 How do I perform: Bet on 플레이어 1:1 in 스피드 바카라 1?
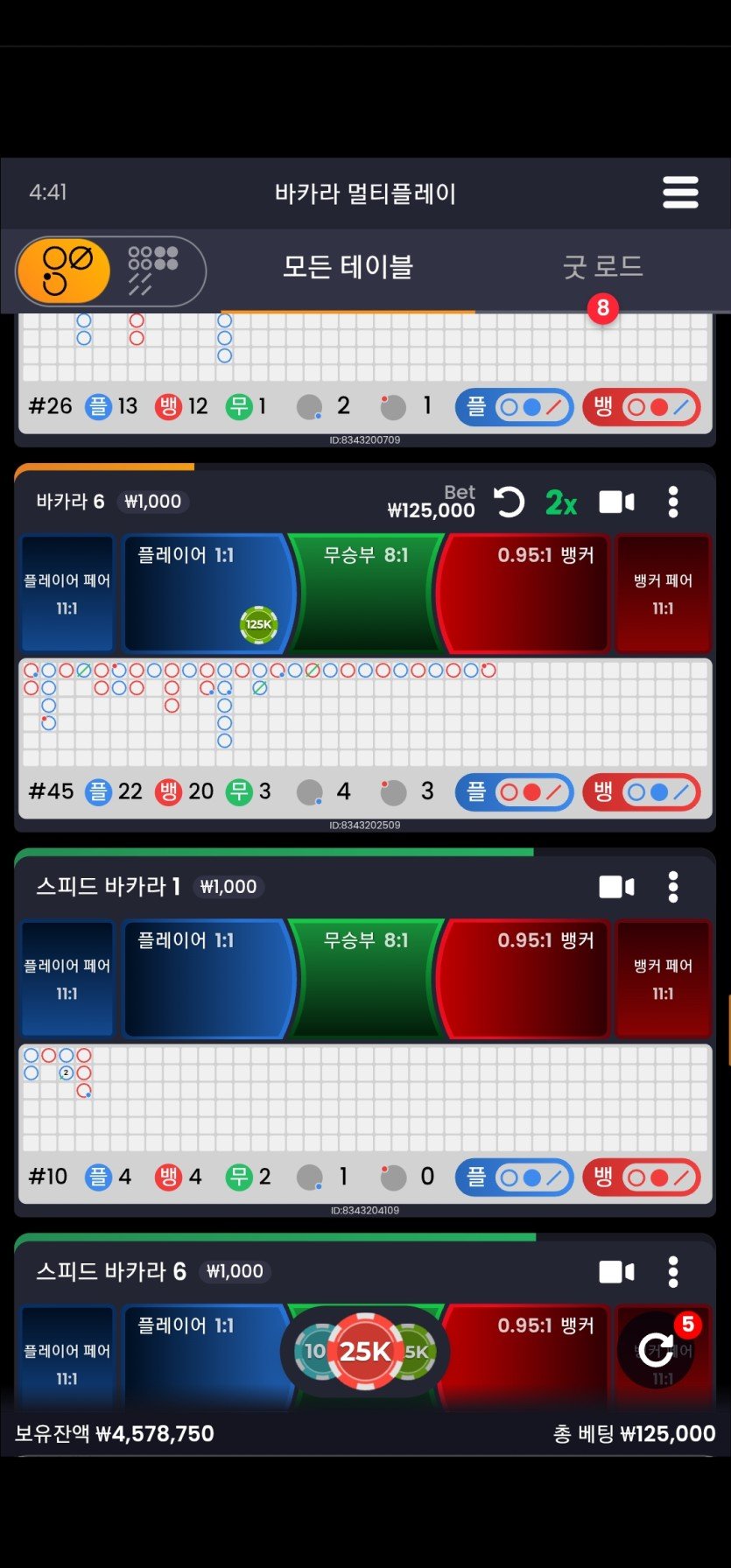[x=205, y=979]
